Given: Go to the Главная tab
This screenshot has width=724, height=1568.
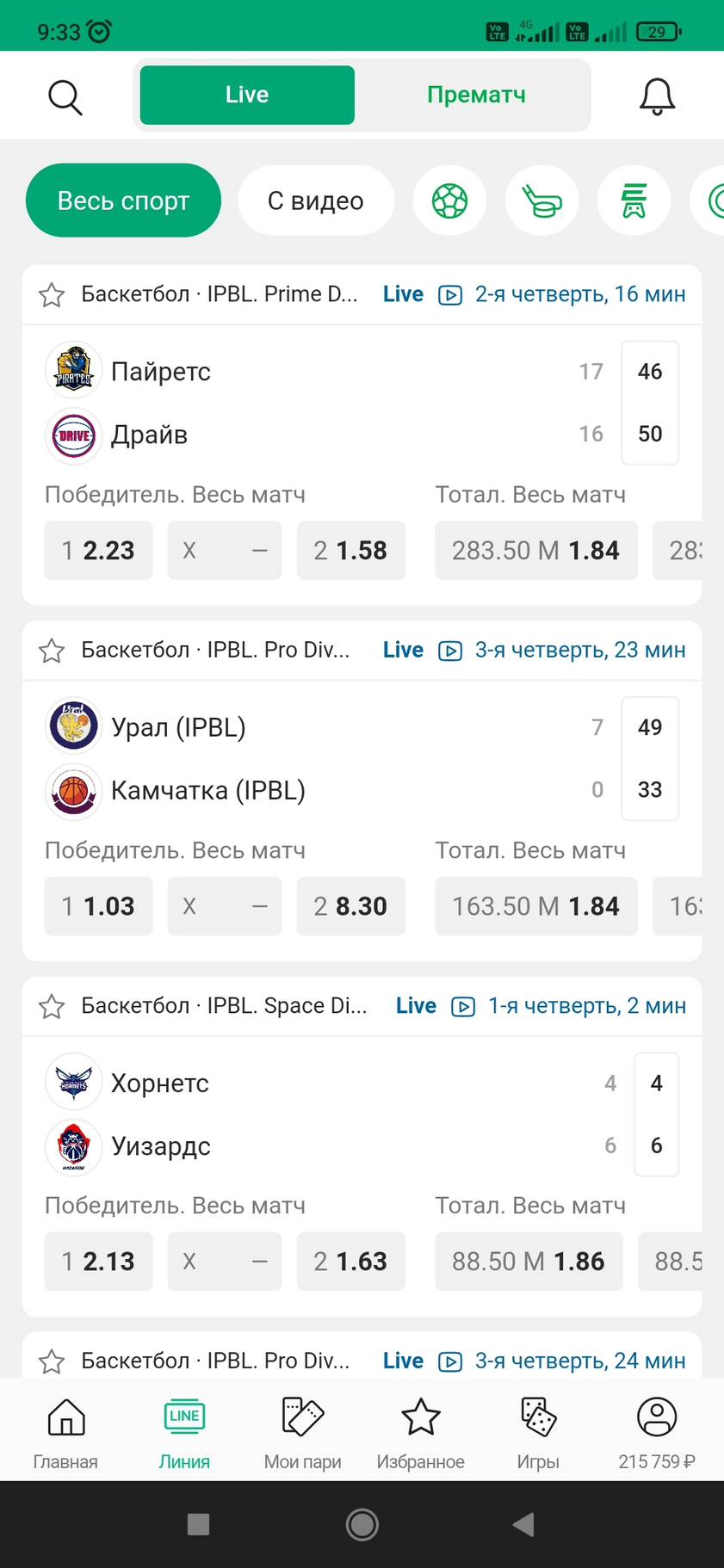Looking at the screenshot, I should [x=65, y=1433].
